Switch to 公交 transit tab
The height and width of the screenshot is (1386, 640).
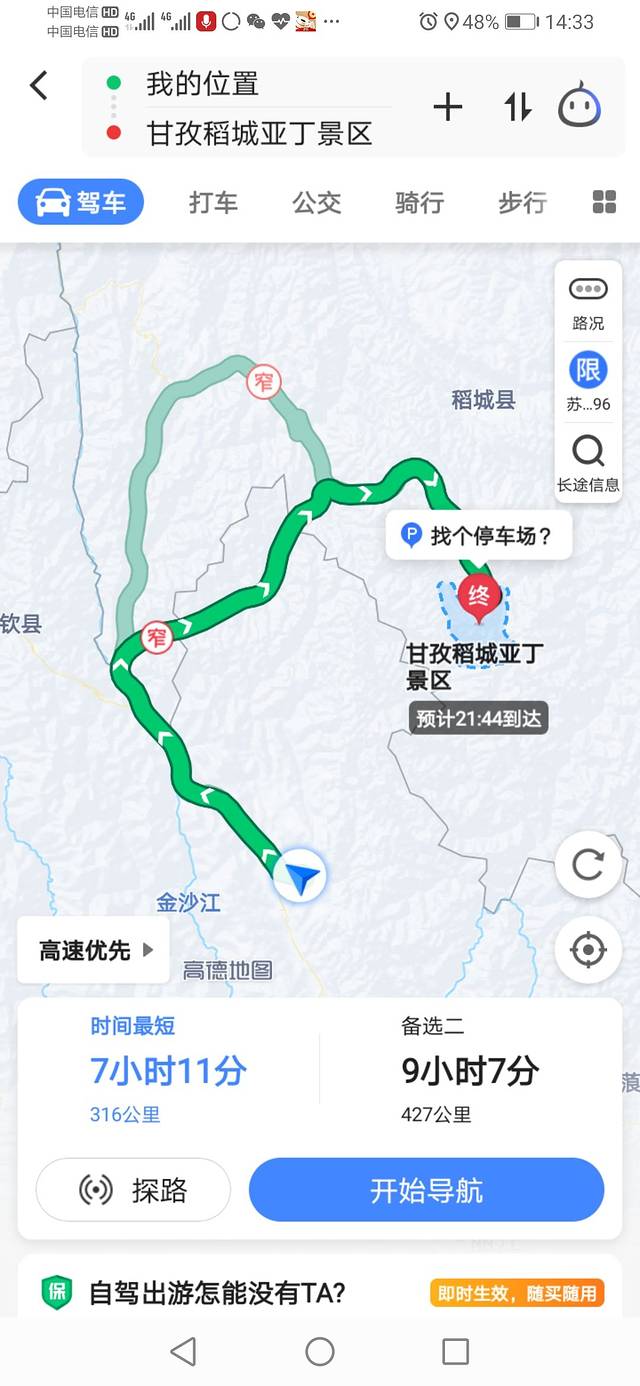pyautogui.click(x=317, y=203)
